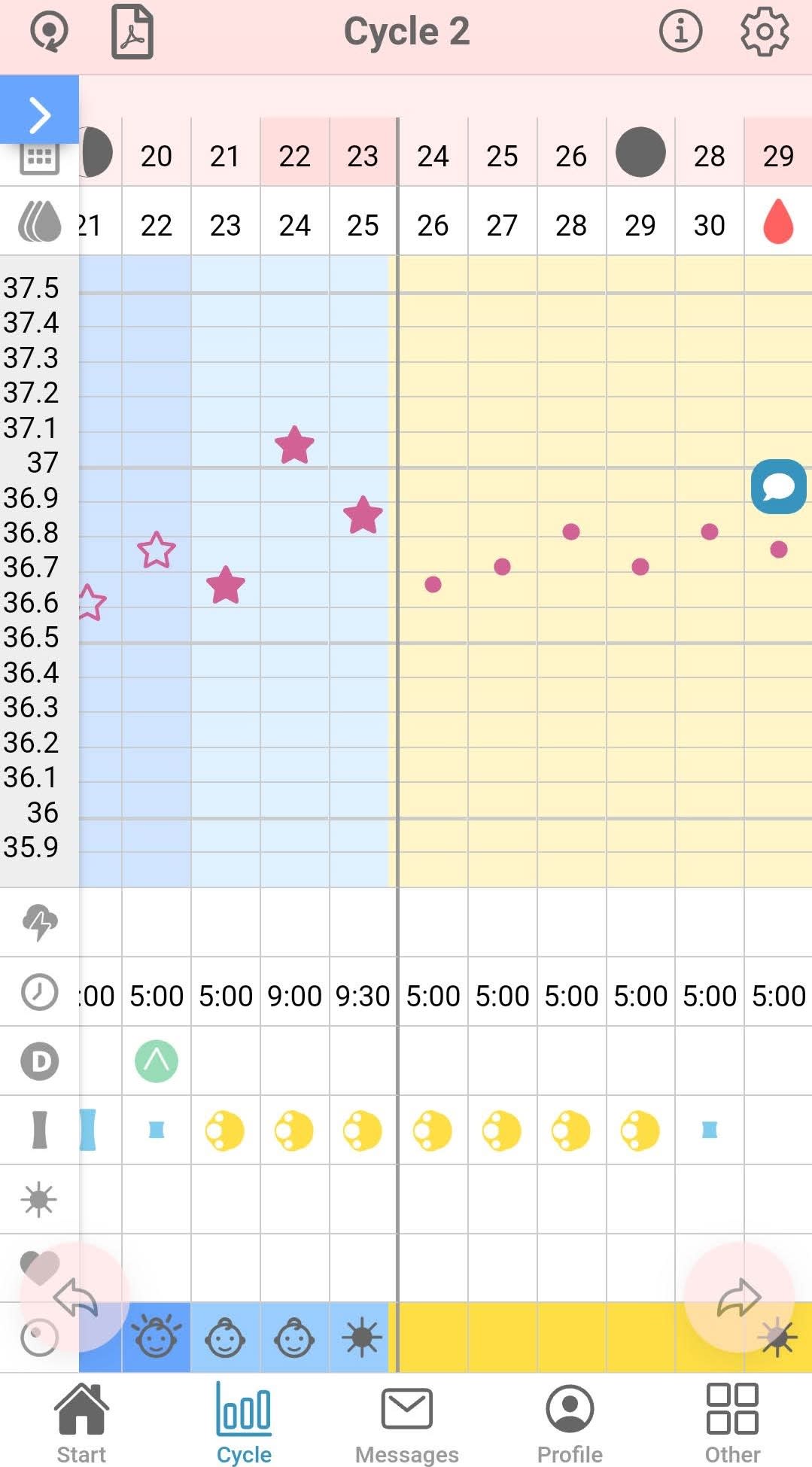Image resolution: width=812 pixels, height=1467 pixels.
Task: Open the calendar icon in the date row
Action: [39, 158]
